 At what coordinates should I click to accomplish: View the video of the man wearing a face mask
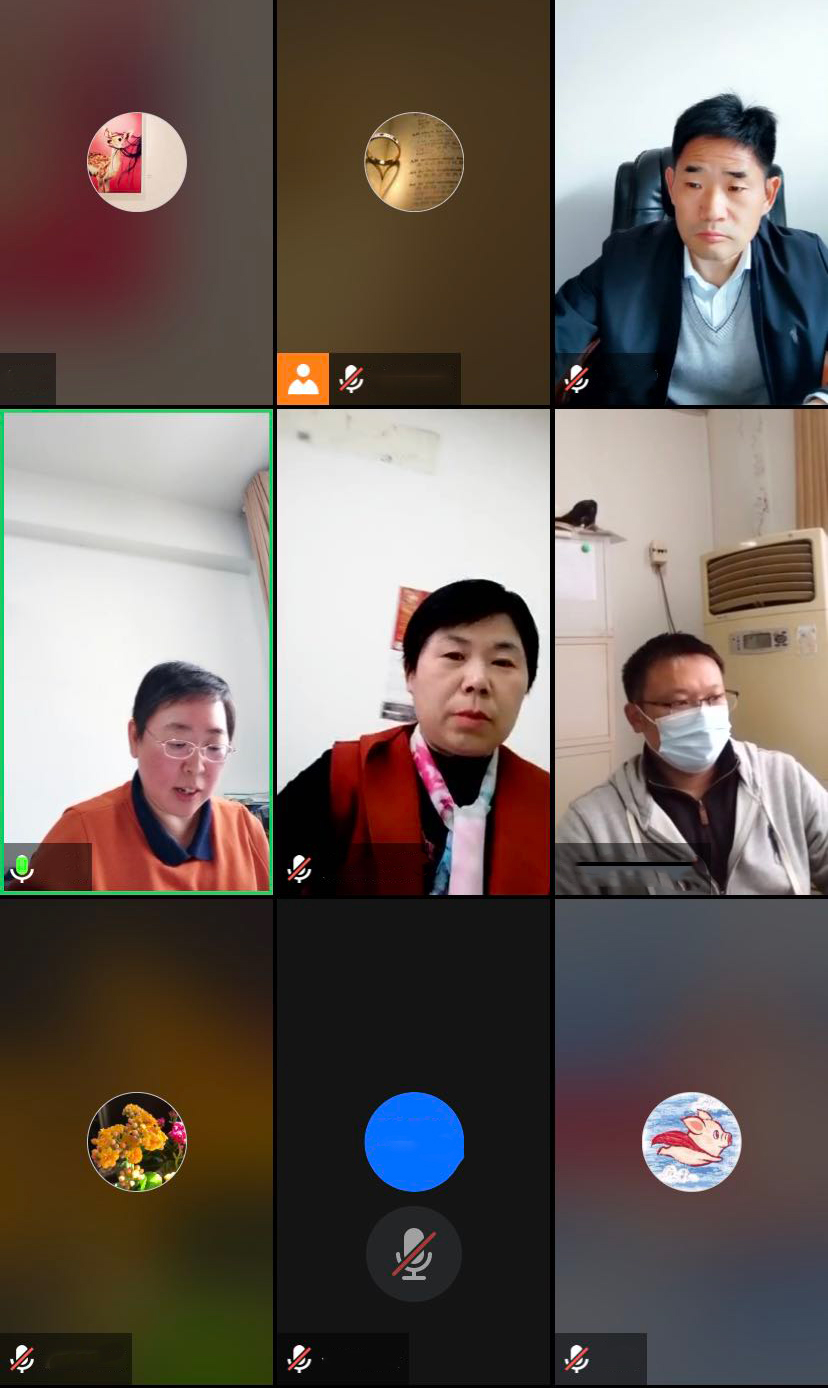coord(691,650)
